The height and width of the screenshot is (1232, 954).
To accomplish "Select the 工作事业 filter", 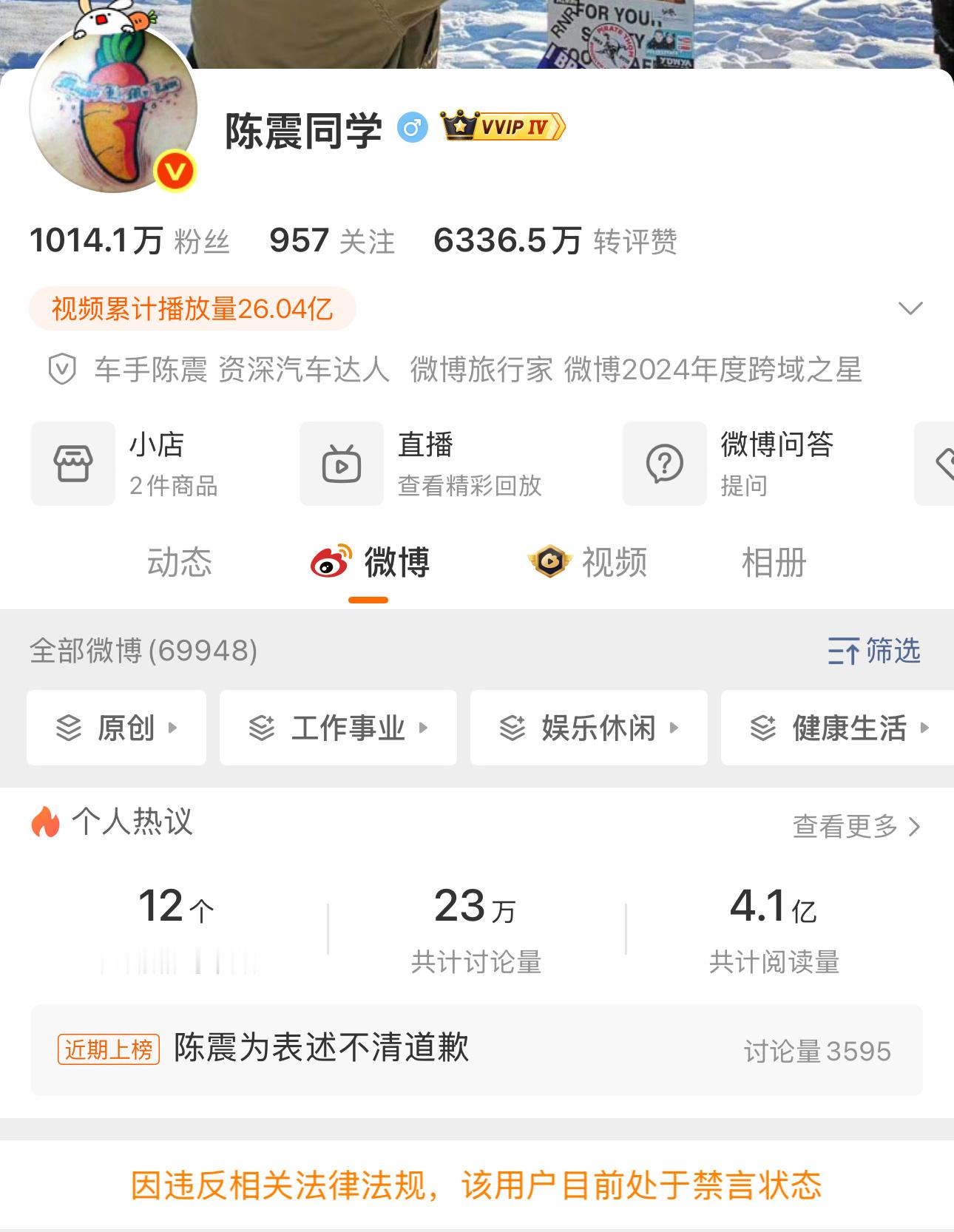I will point(337,727).
